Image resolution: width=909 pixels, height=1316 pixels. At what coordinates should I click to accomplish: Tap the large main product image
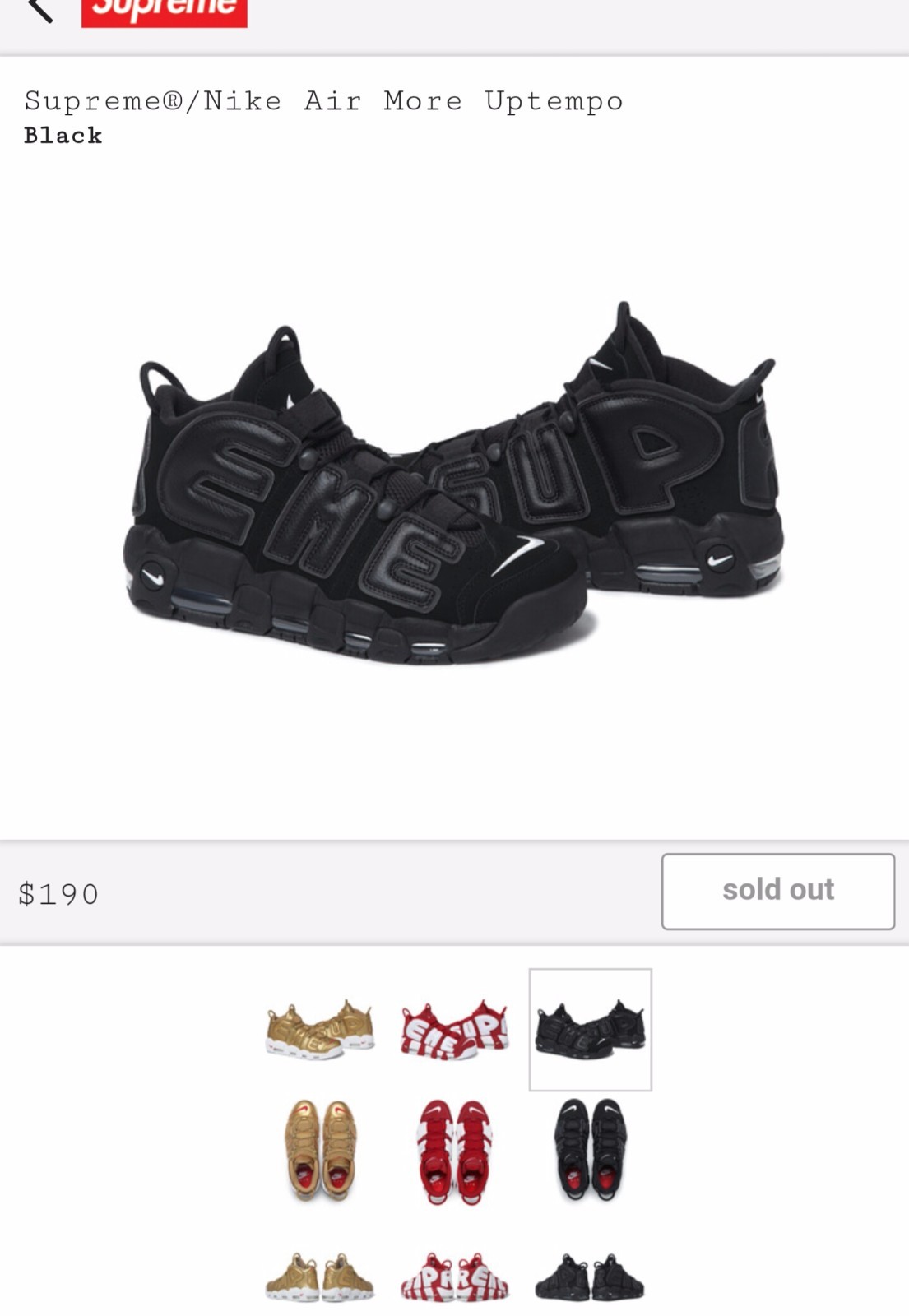coord(452,493)
